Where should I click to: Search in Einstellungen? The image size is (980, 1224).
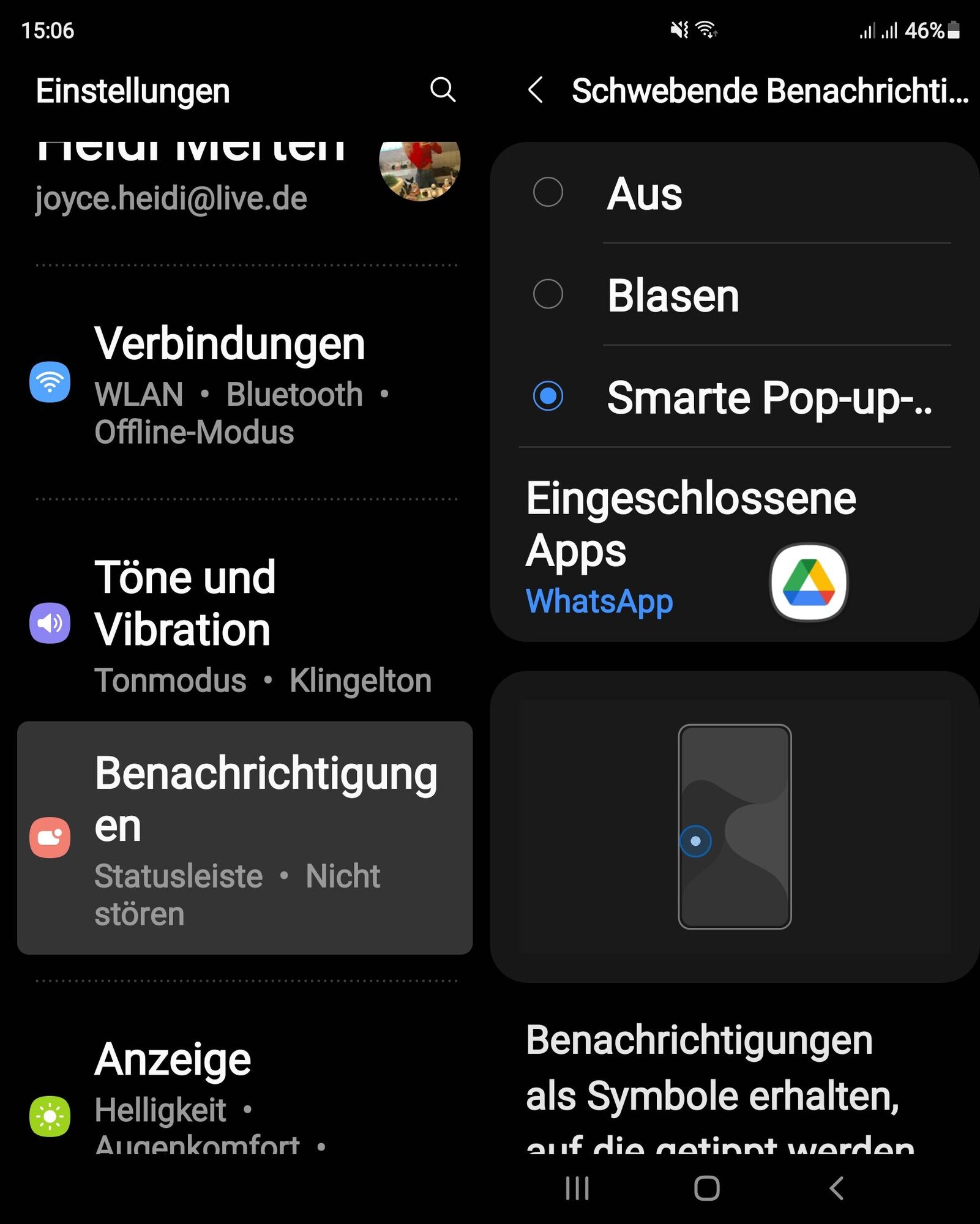[443, 90]
